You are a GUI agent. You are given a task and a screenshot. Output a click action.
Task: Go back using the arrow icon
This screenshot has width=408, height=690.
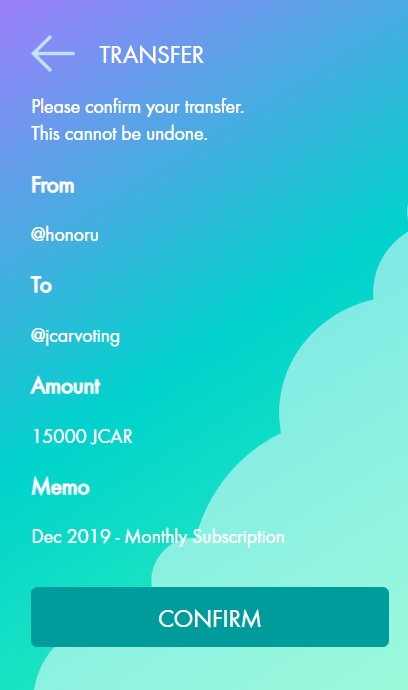[53, 54]
